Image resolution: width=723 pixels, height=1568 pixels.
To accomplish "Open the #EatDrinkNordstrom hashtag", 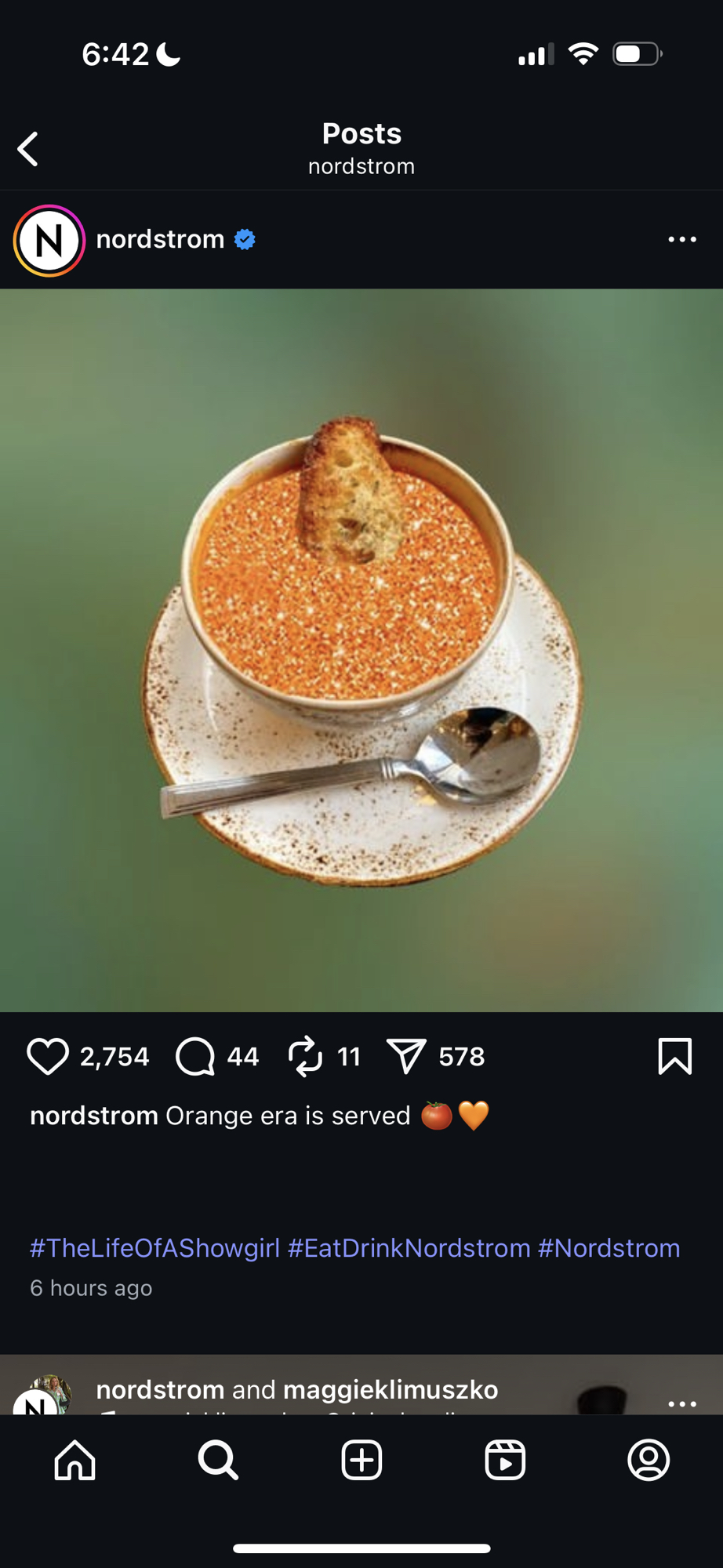I will click(409, 1247).
